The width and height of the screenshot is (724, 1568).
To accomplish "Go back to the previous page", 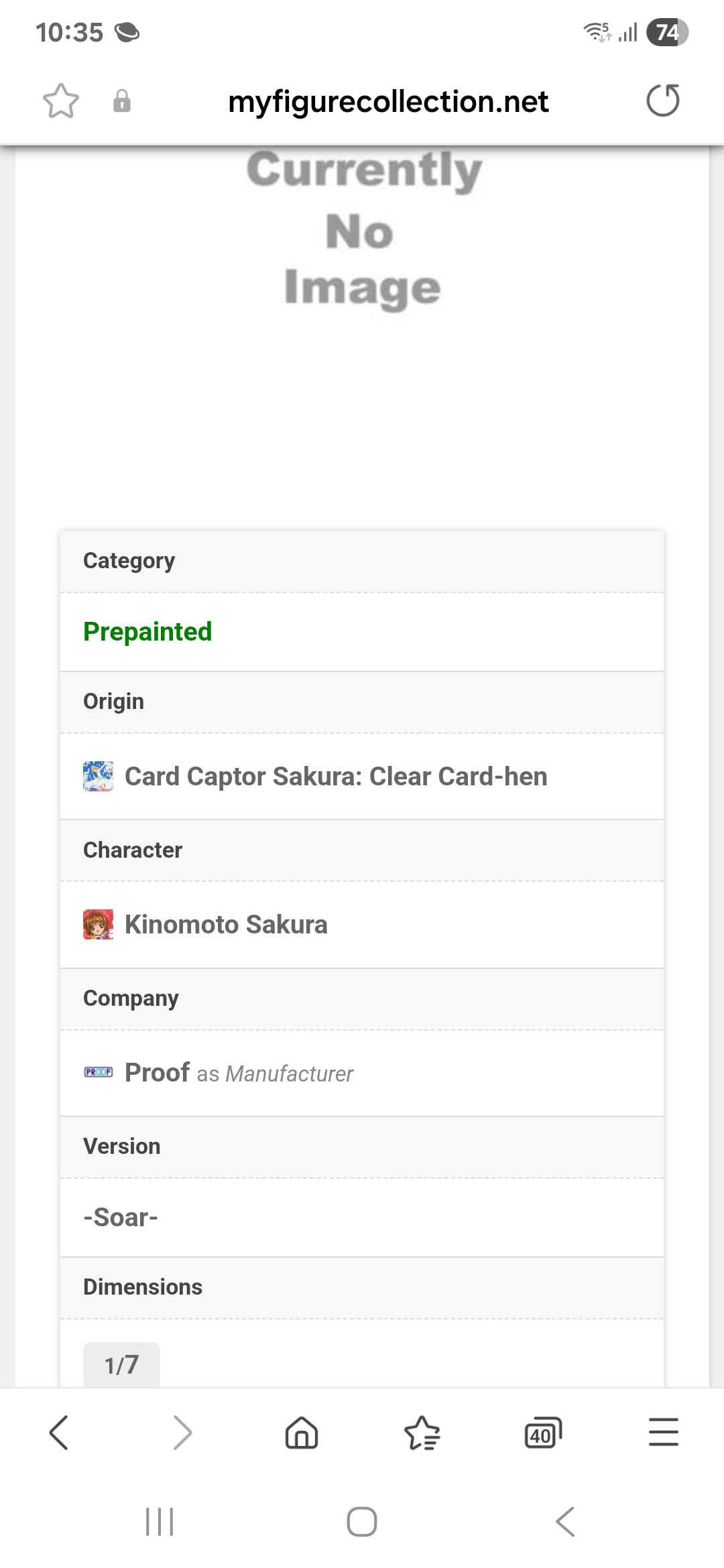I will coord(59,1433).
